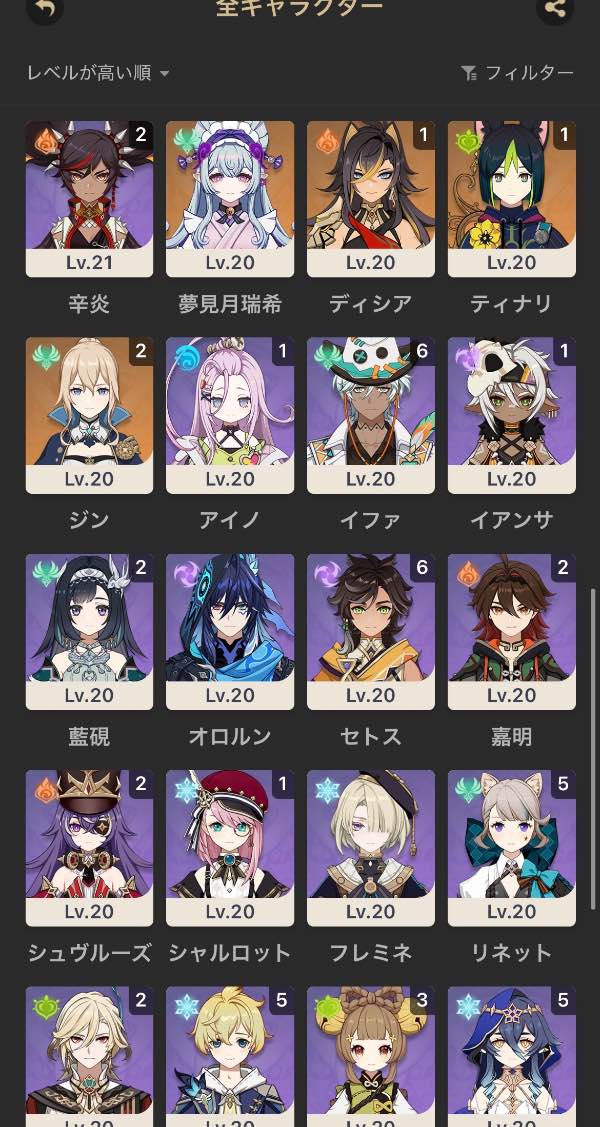Share the character list
Screen dimensions: 600x1127
554,9
